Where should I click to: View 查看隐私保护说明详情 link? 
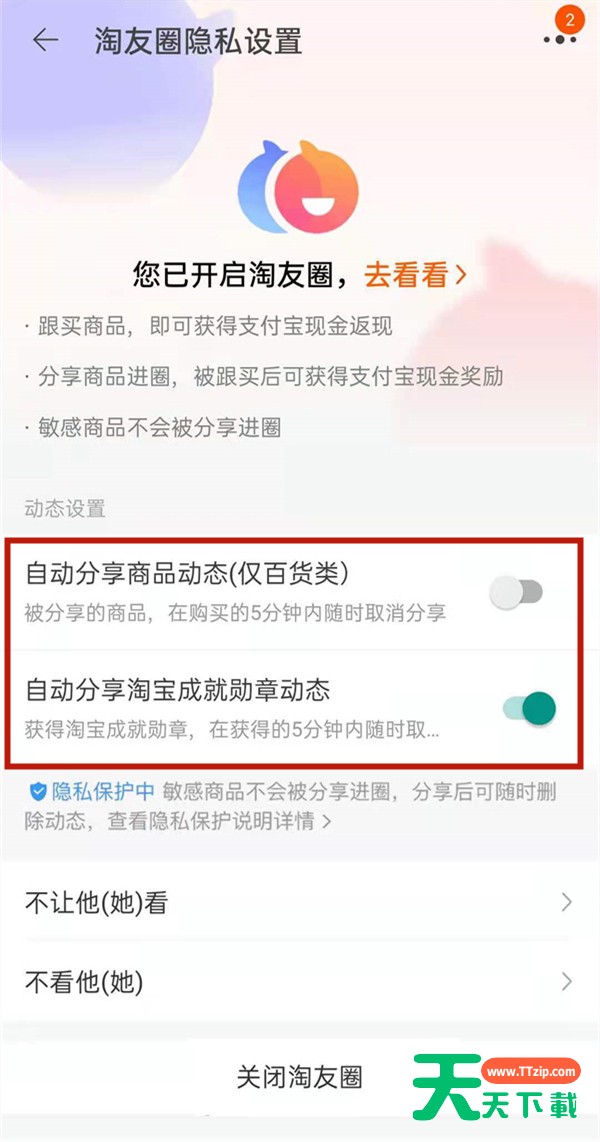[x=220, y=822]
